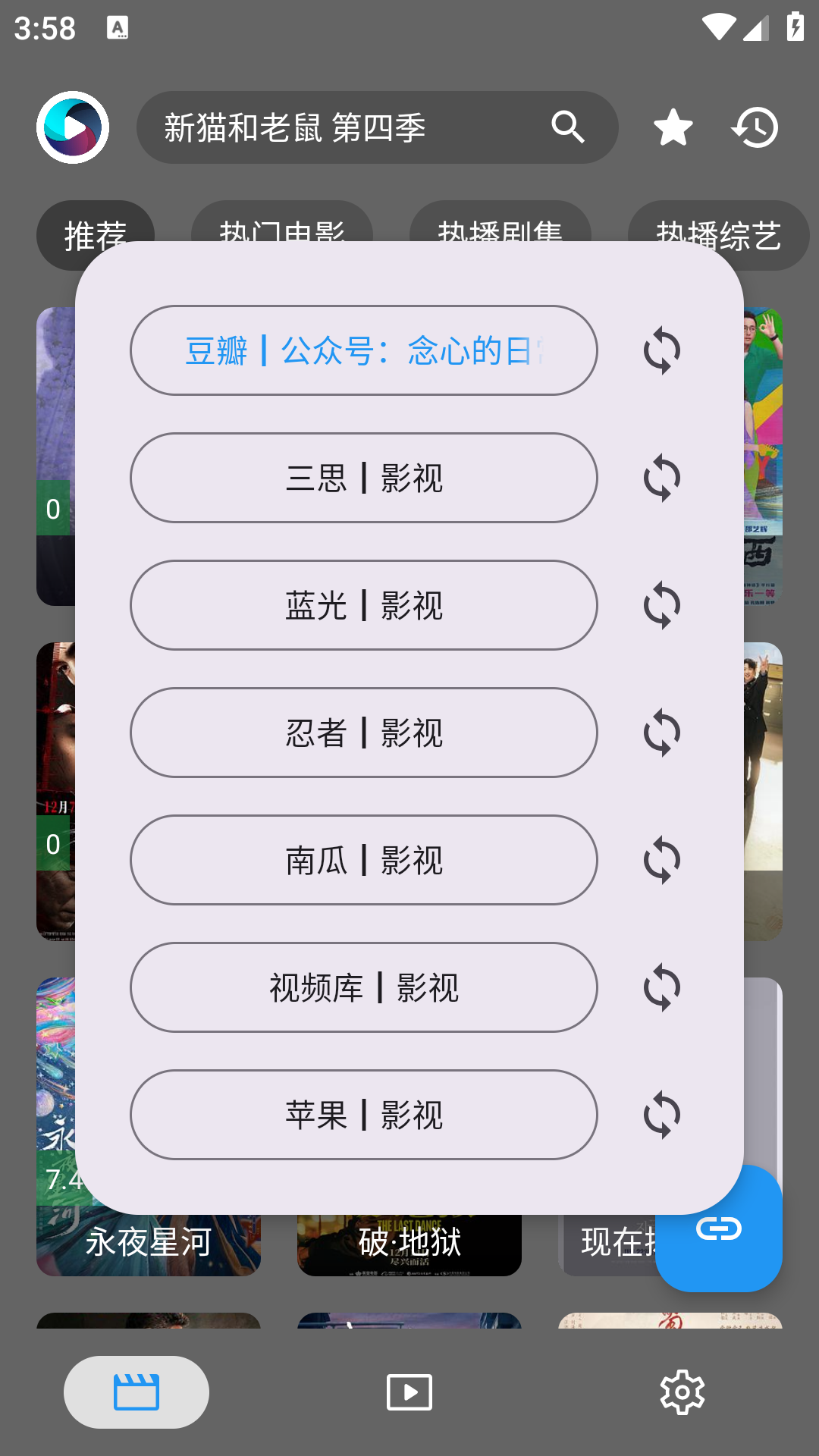Viewport: 819px width, 1456px height.
Task: Pick the 忍者 | 影视 source
Action: pos(363,733)
